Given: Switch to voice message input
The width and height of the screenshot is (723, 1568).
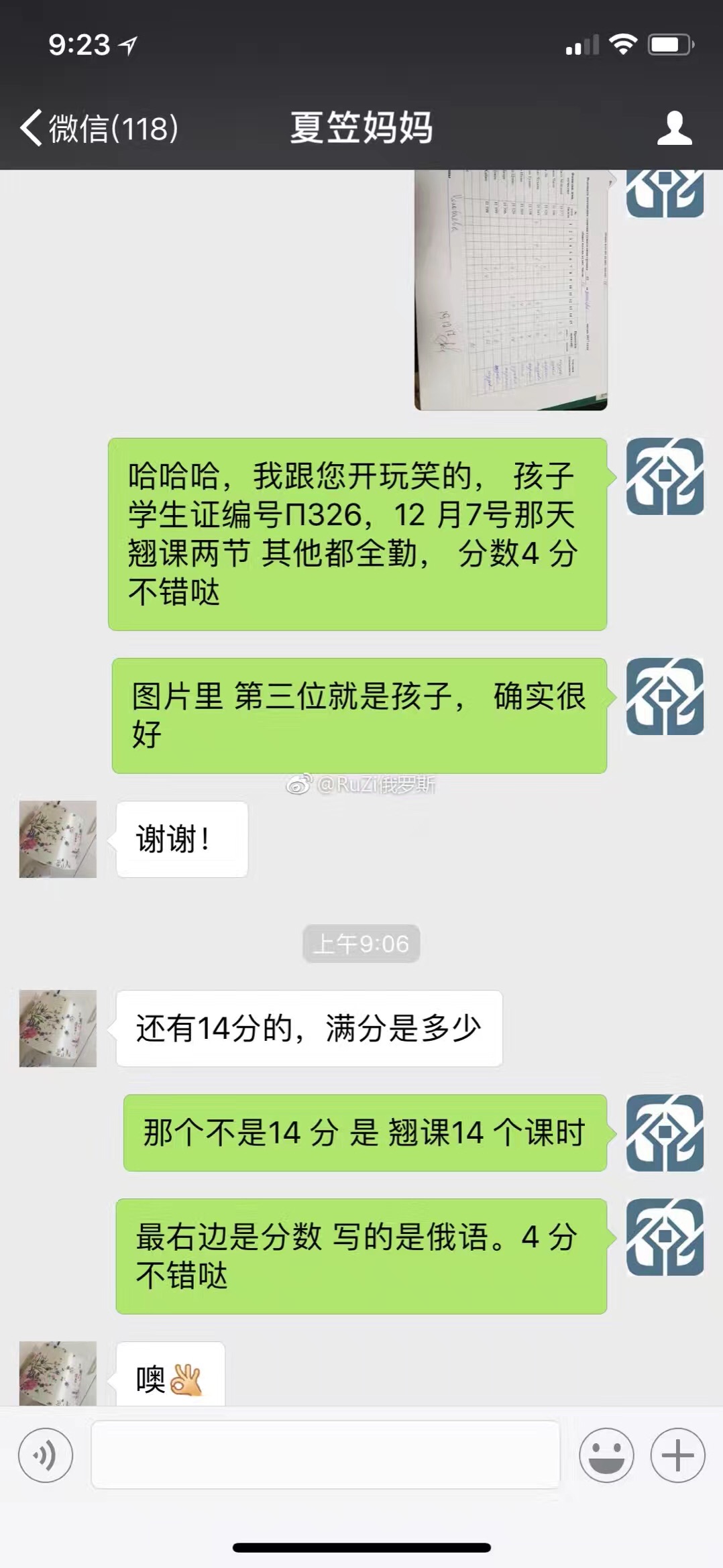Looking at the screenshot, I should pyautogui.click(x=46, y=1455).
